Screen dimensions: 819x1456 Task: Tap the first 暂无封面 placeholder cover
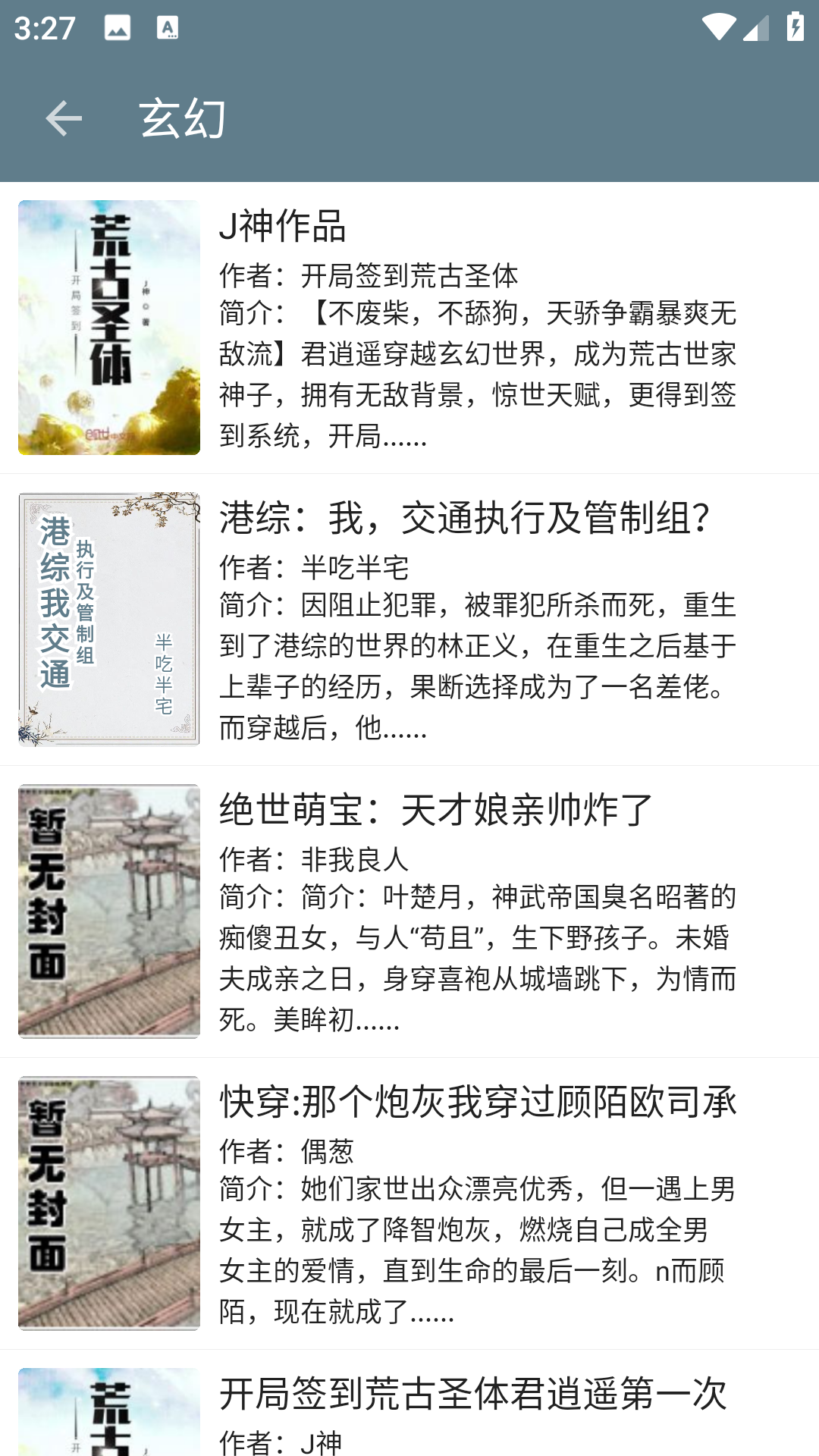pos(109,910)
